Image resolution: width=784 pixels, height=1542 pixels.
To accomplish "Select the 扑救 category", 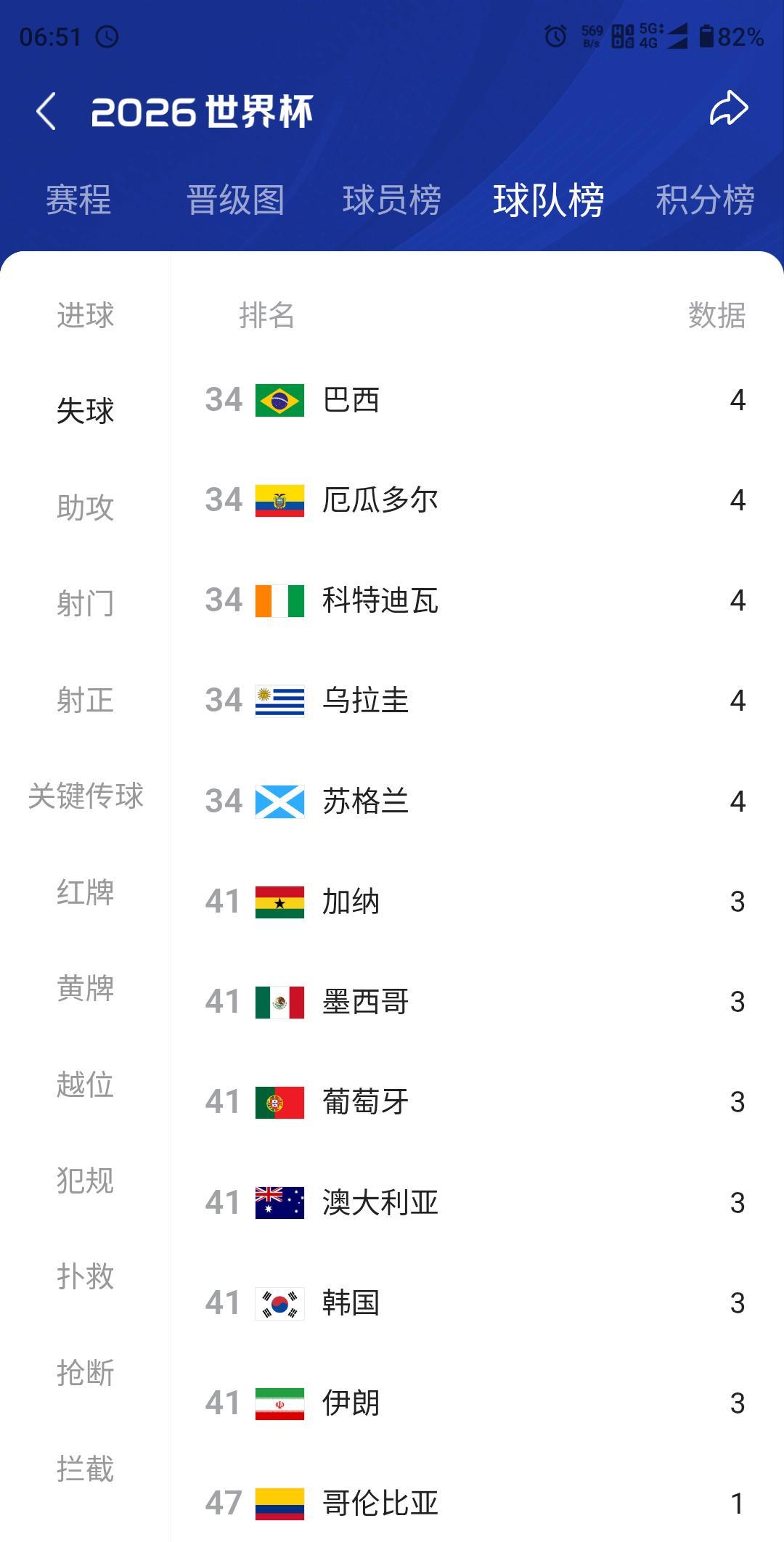I will [86, 1276].
